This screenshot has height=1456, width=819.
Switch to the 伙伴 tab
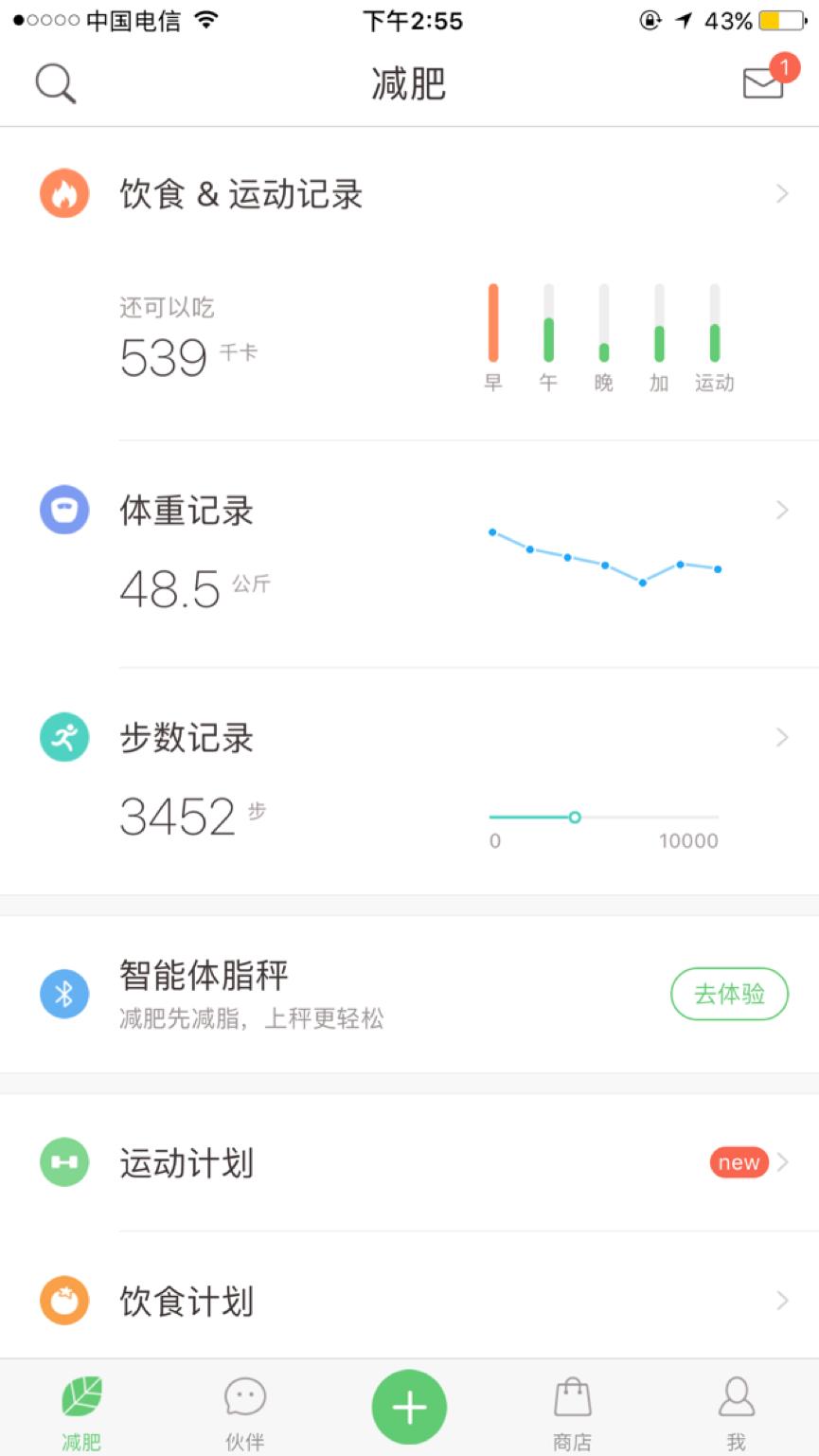[x=245, y=1409]
